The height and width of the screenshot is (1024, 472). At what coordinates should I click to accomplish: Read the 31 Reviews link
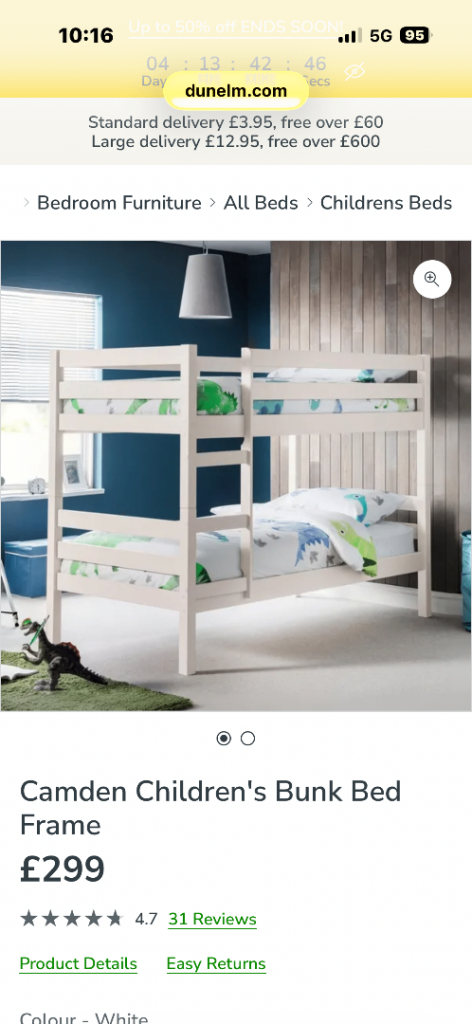click(212, 919)
